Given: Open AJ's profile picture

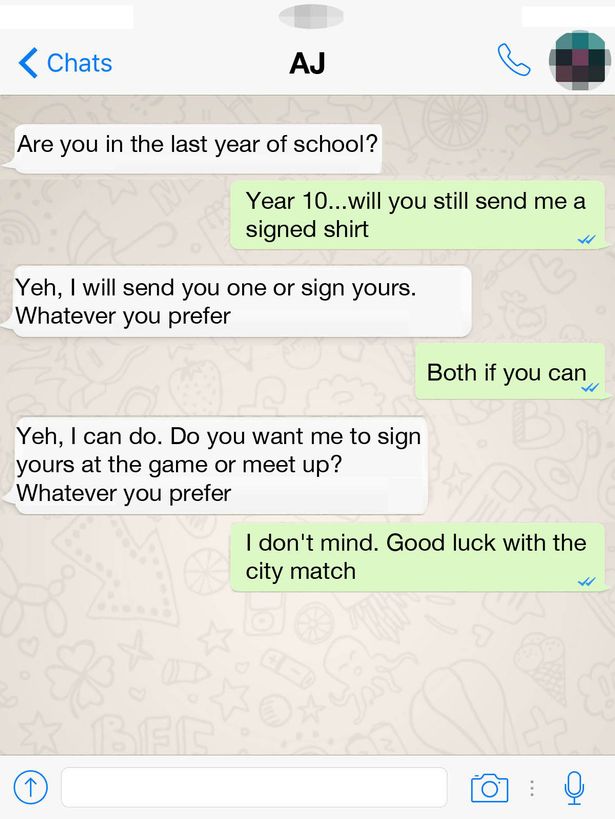Looking at the screenshot, I should tap(579, 62).
